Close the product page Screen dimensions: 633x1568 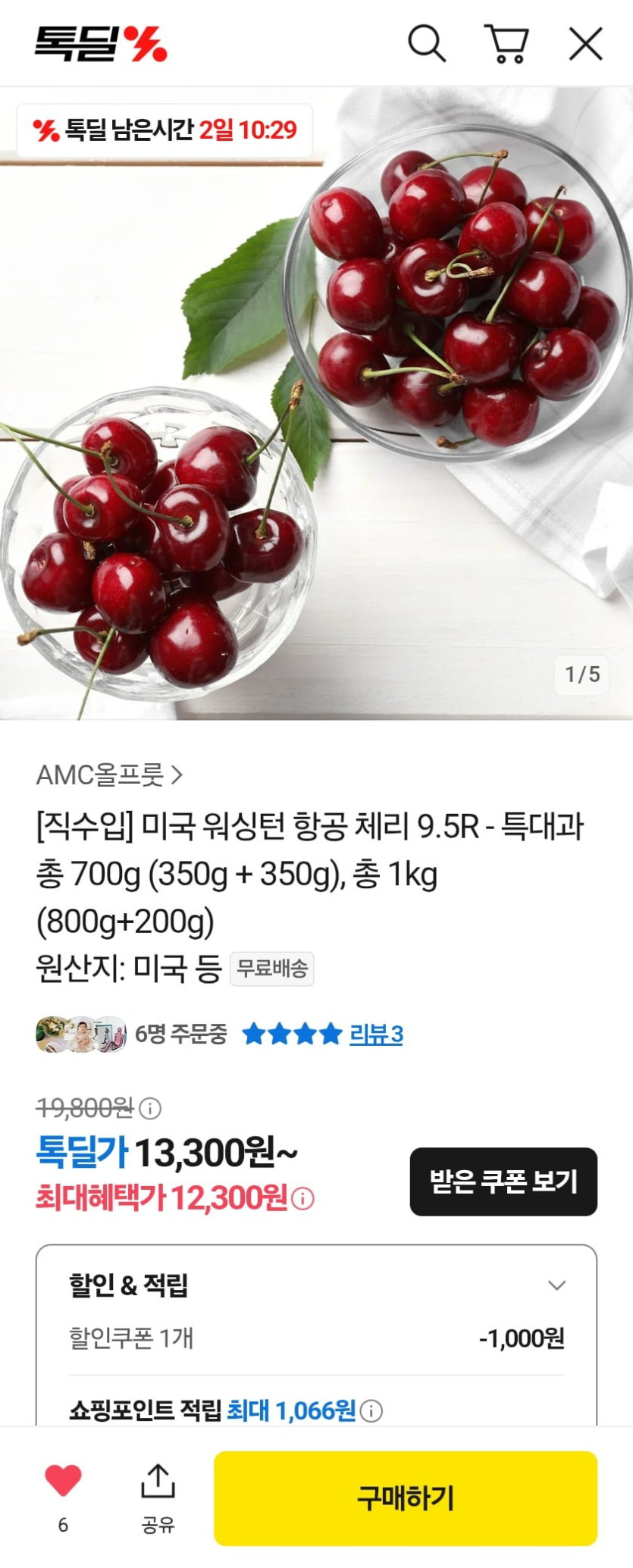(586, 44)
